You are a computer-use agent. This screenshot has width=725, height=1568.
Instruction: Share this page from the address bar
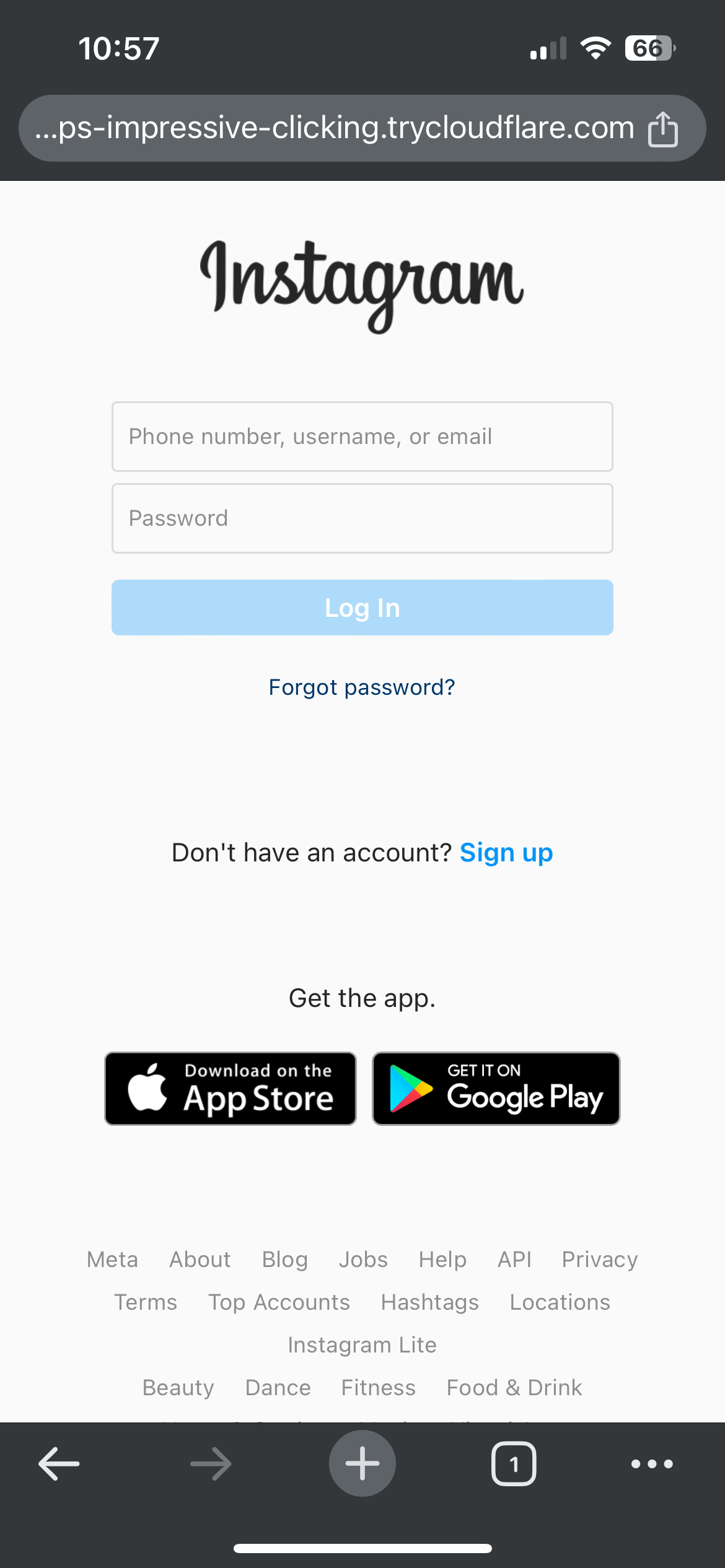click(x=662, y=129)
